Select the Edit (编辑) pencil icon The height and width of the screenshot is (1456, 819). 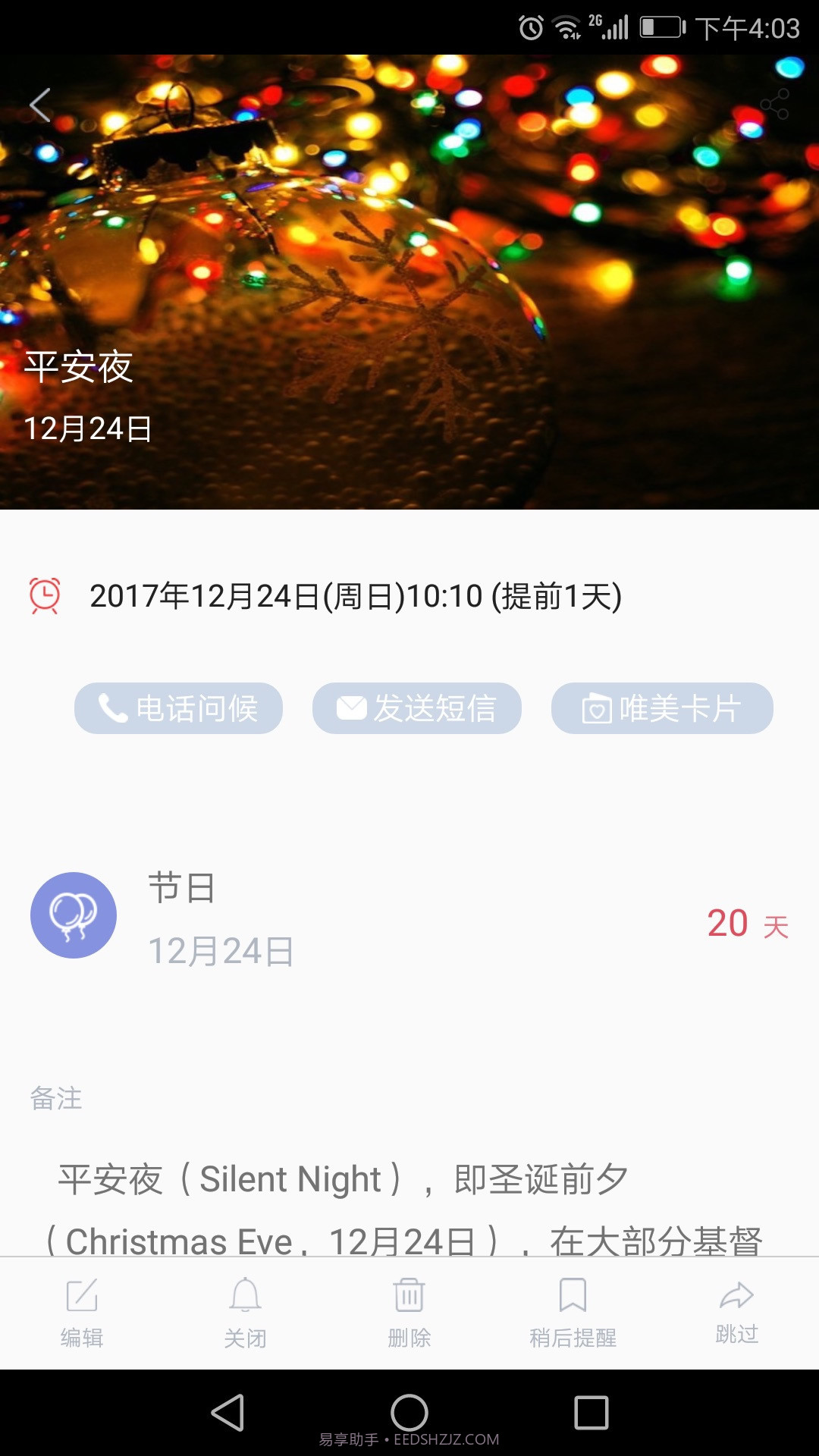pyautogui.click(x=82, y=1297)
